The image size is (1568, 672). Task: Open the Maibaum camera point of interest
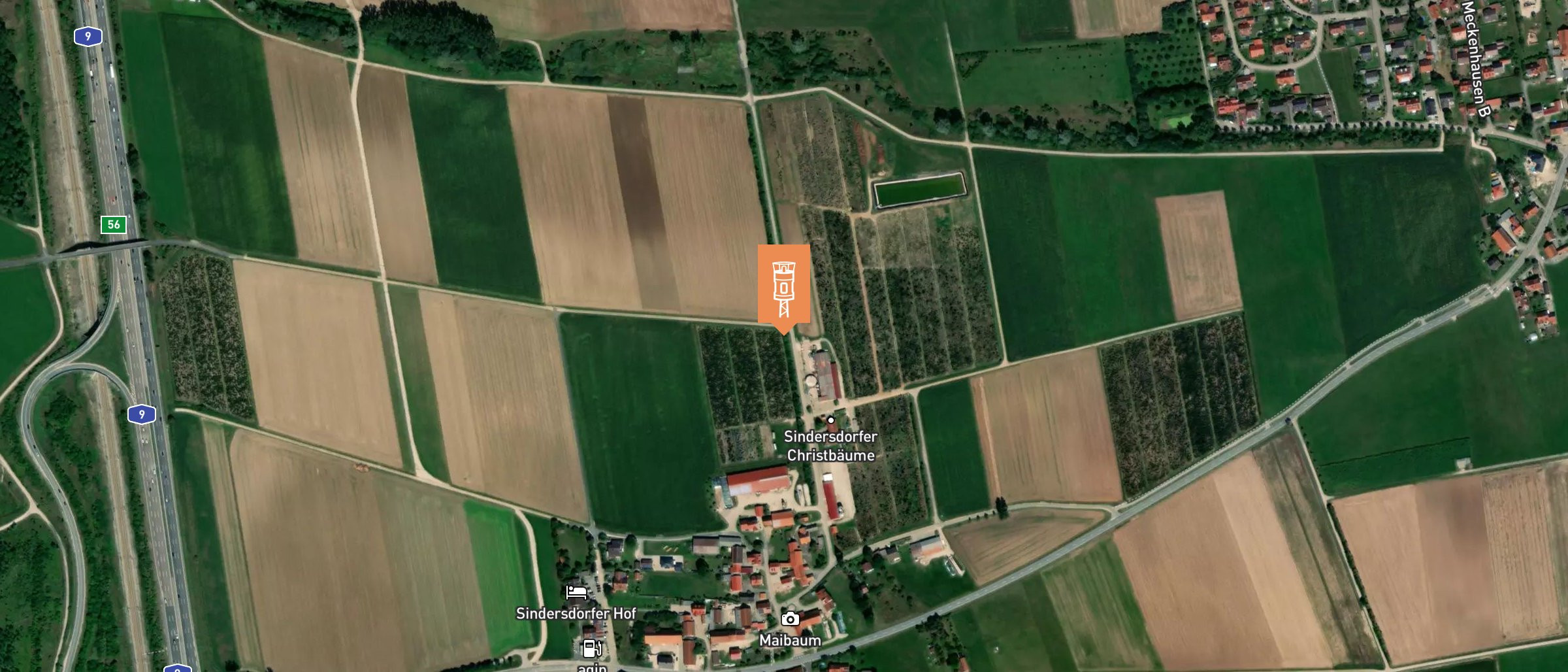pos(790,618)
